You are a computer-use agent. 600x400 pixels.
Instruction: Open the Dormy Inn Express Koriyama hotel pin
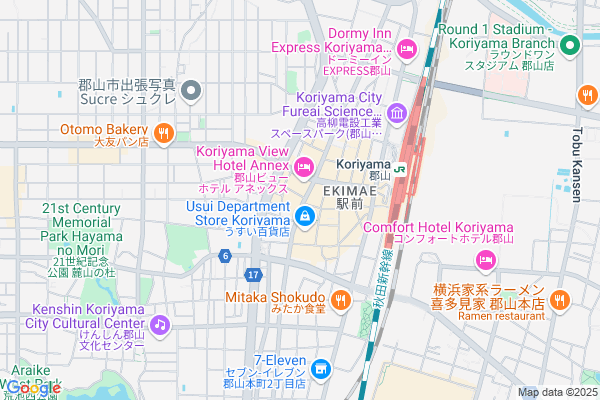click(x=407, y=49)
